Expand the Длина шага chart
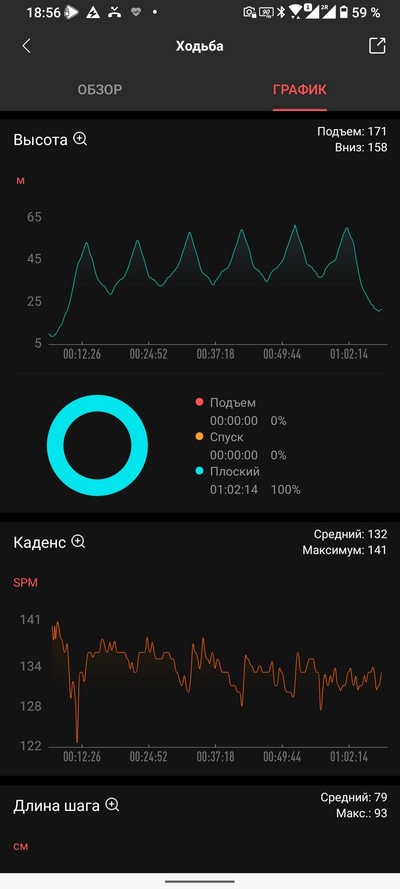 click(x=113, y=805)
